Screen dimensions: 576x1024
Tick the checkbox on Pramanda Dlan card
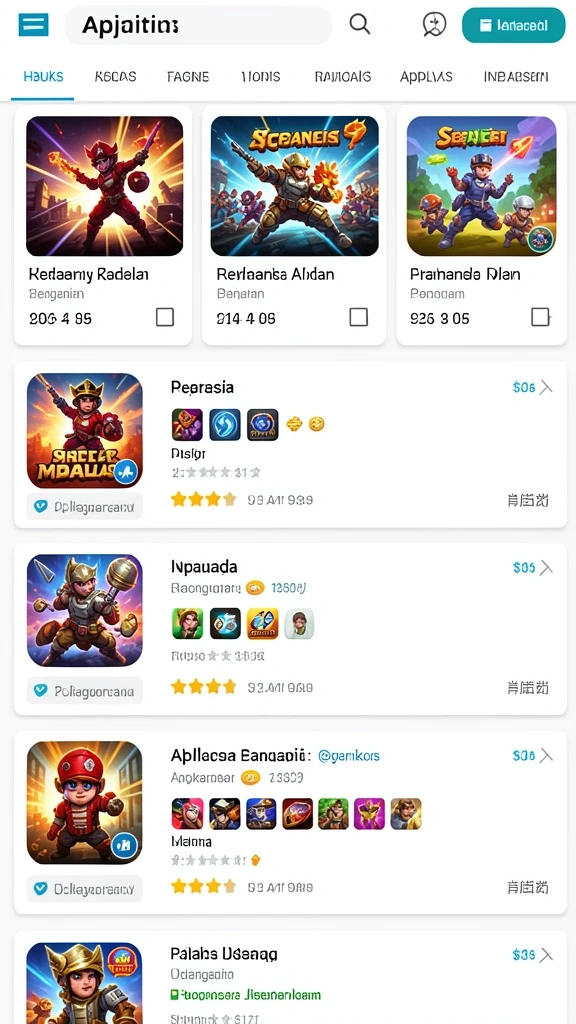tap(540, 317)
